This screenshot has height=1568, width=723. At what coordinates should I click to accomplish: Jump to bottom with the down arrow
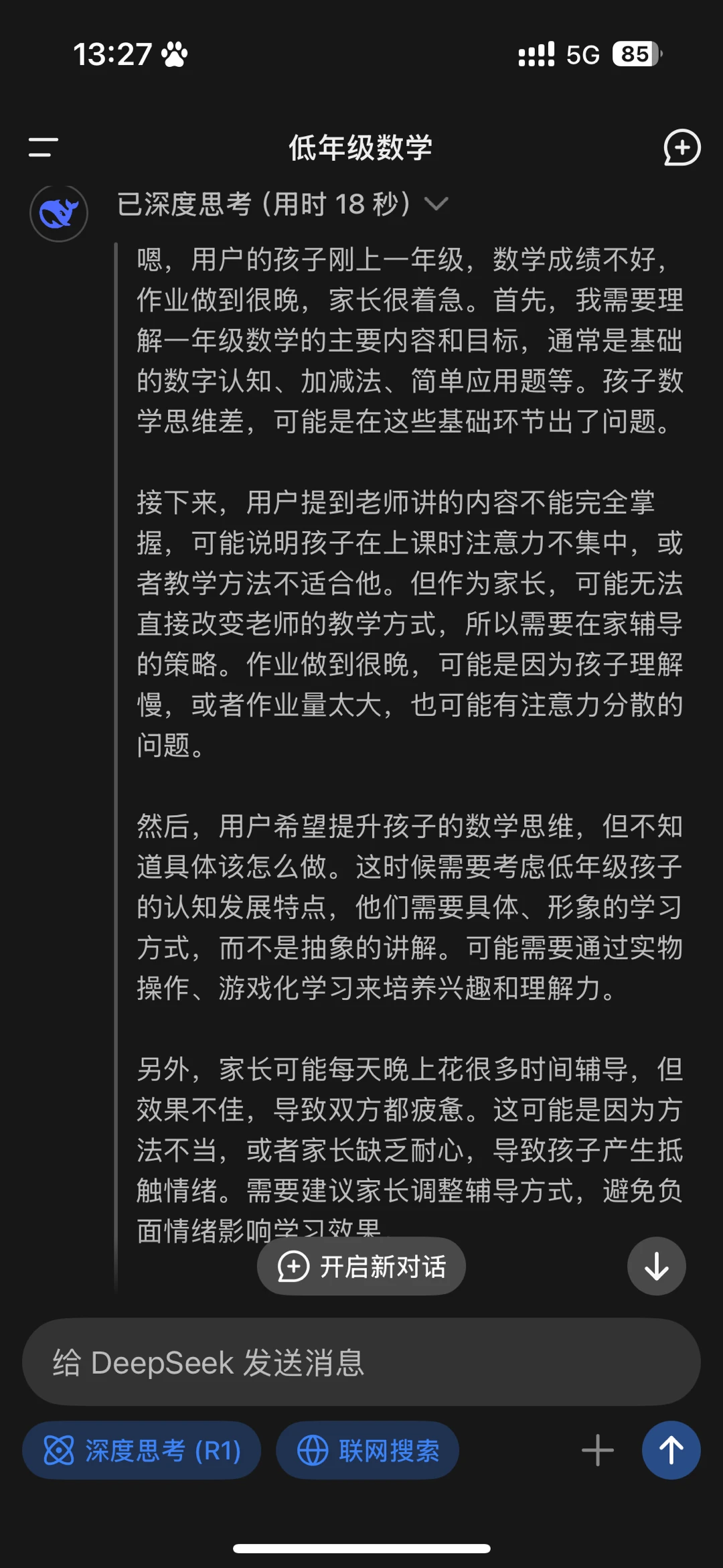coord(656,1266)
